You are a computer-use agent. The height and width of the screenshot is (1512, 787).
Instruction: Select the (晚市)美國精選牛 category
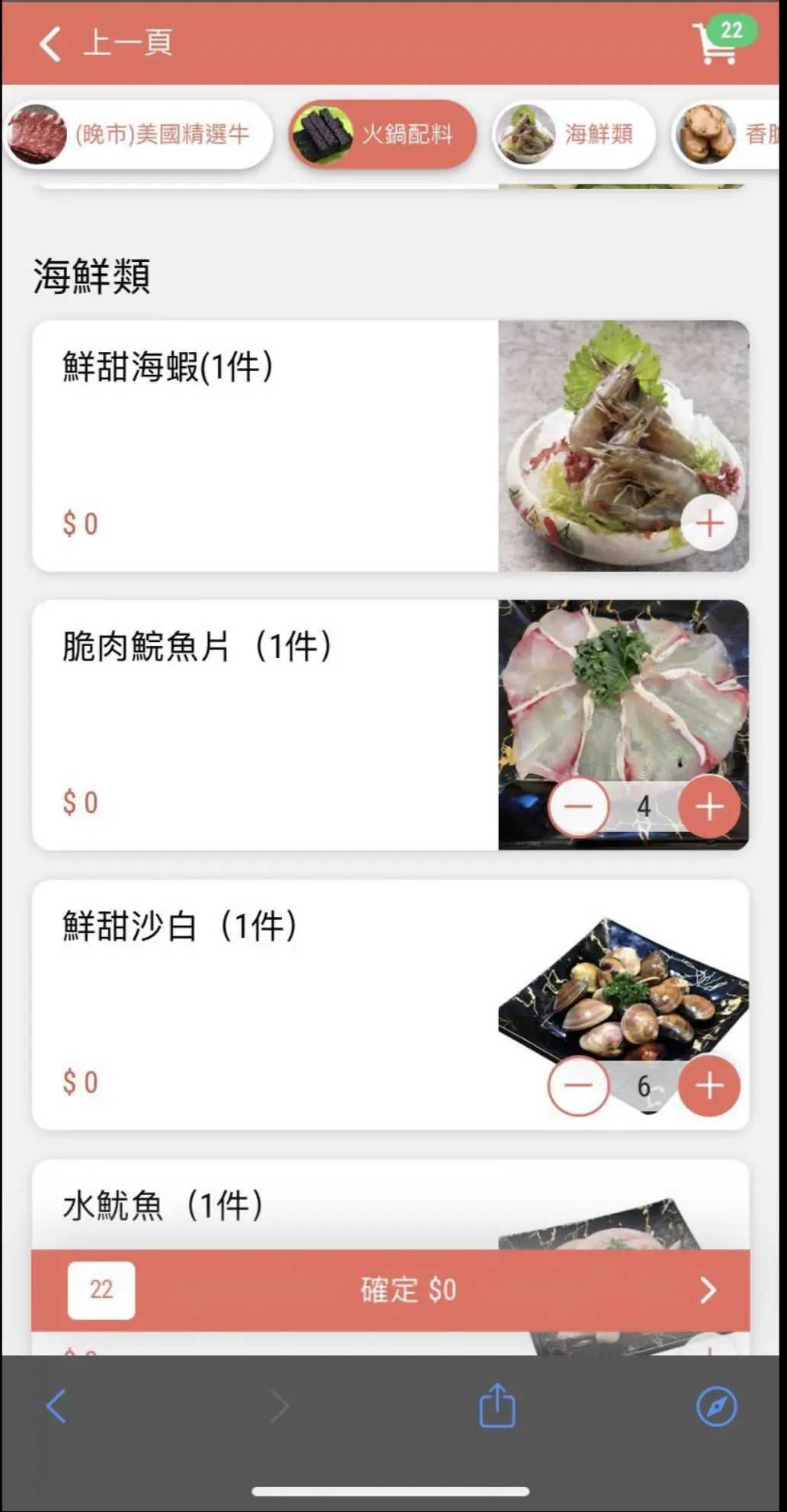point(139,135)
